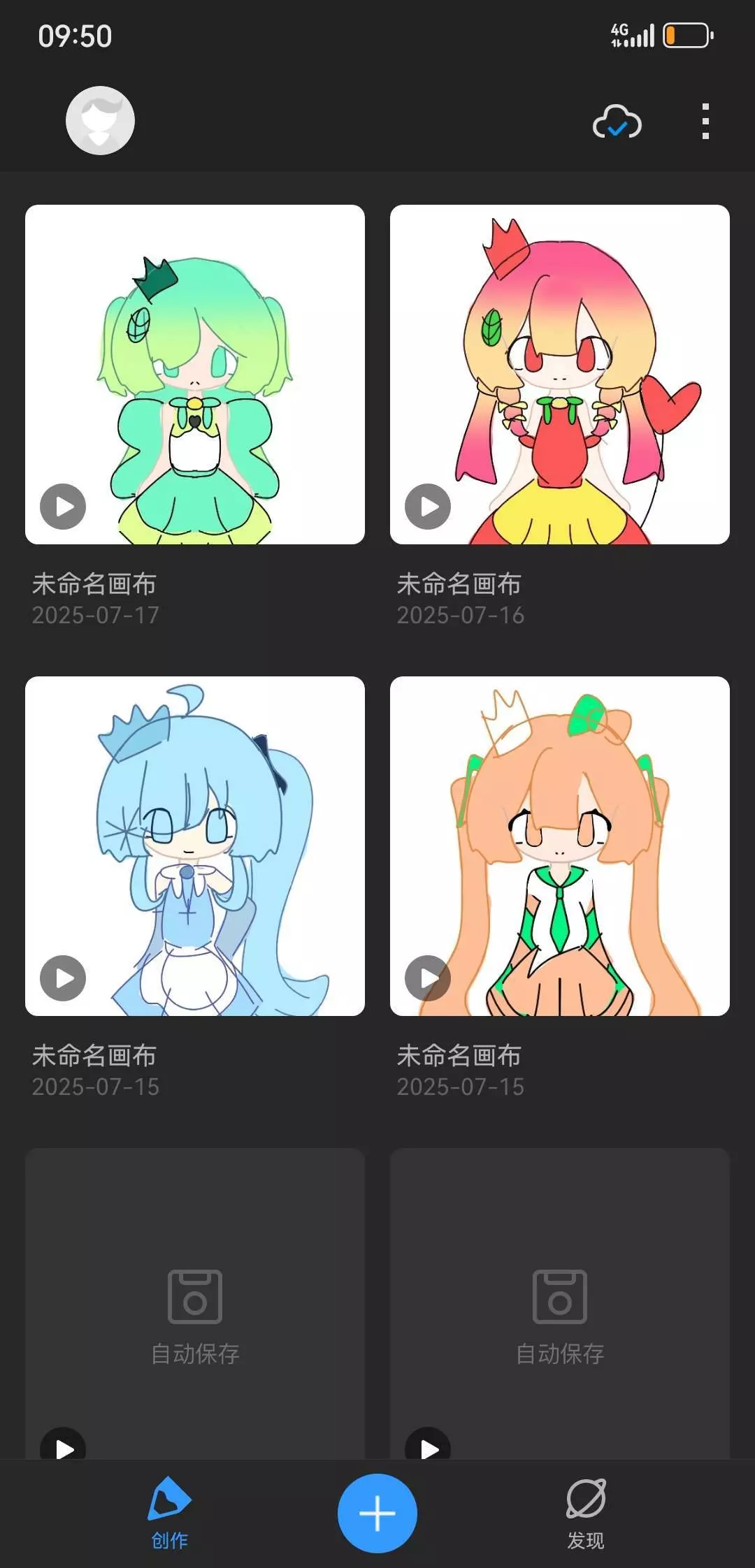Image resolution: width=755 pixels, height=1568 pixels.
Task: Play the replay of the blue-haired drawing
Action: point(63,978)
